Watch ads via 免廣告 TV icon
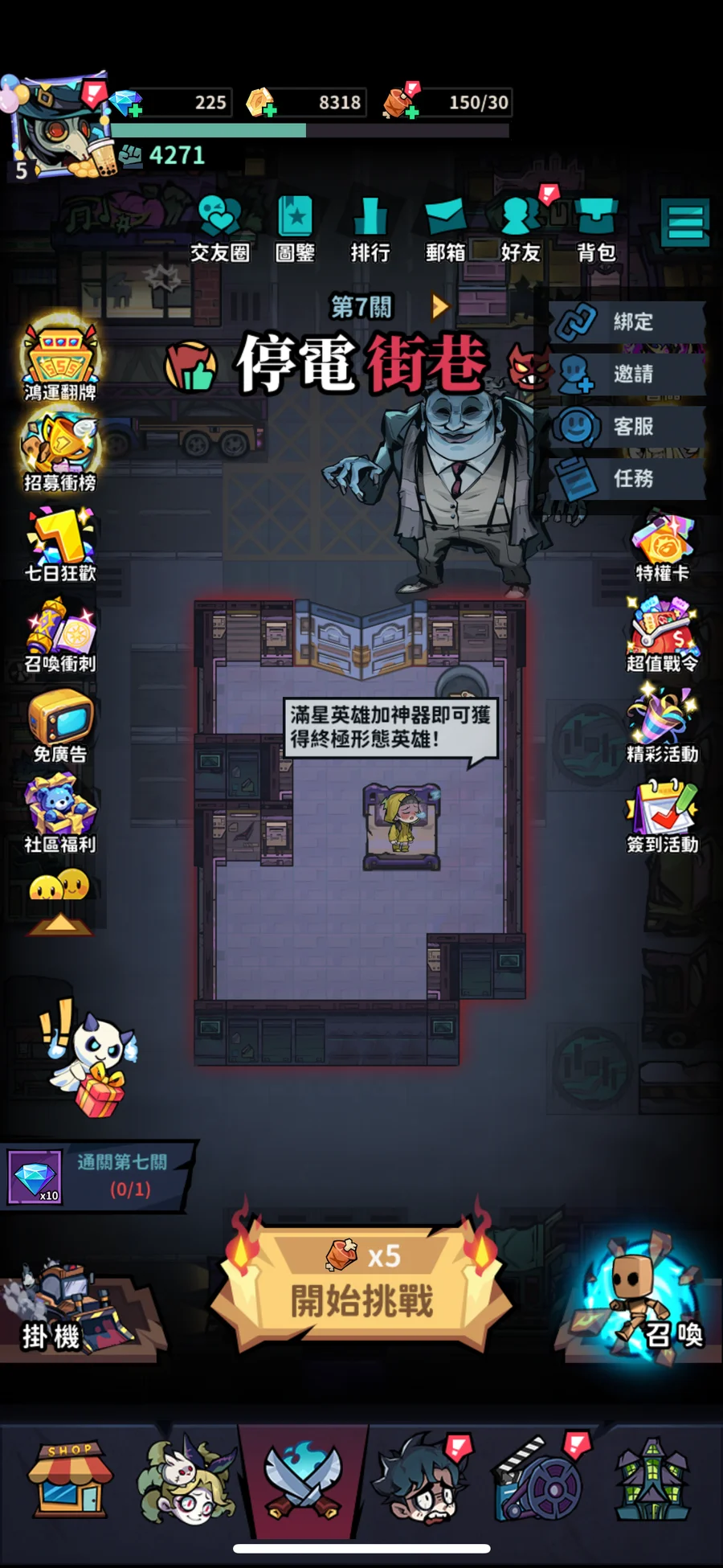The width and height of the screenshot is (723, 1568). pyautogui.click(x=60, y=723)
